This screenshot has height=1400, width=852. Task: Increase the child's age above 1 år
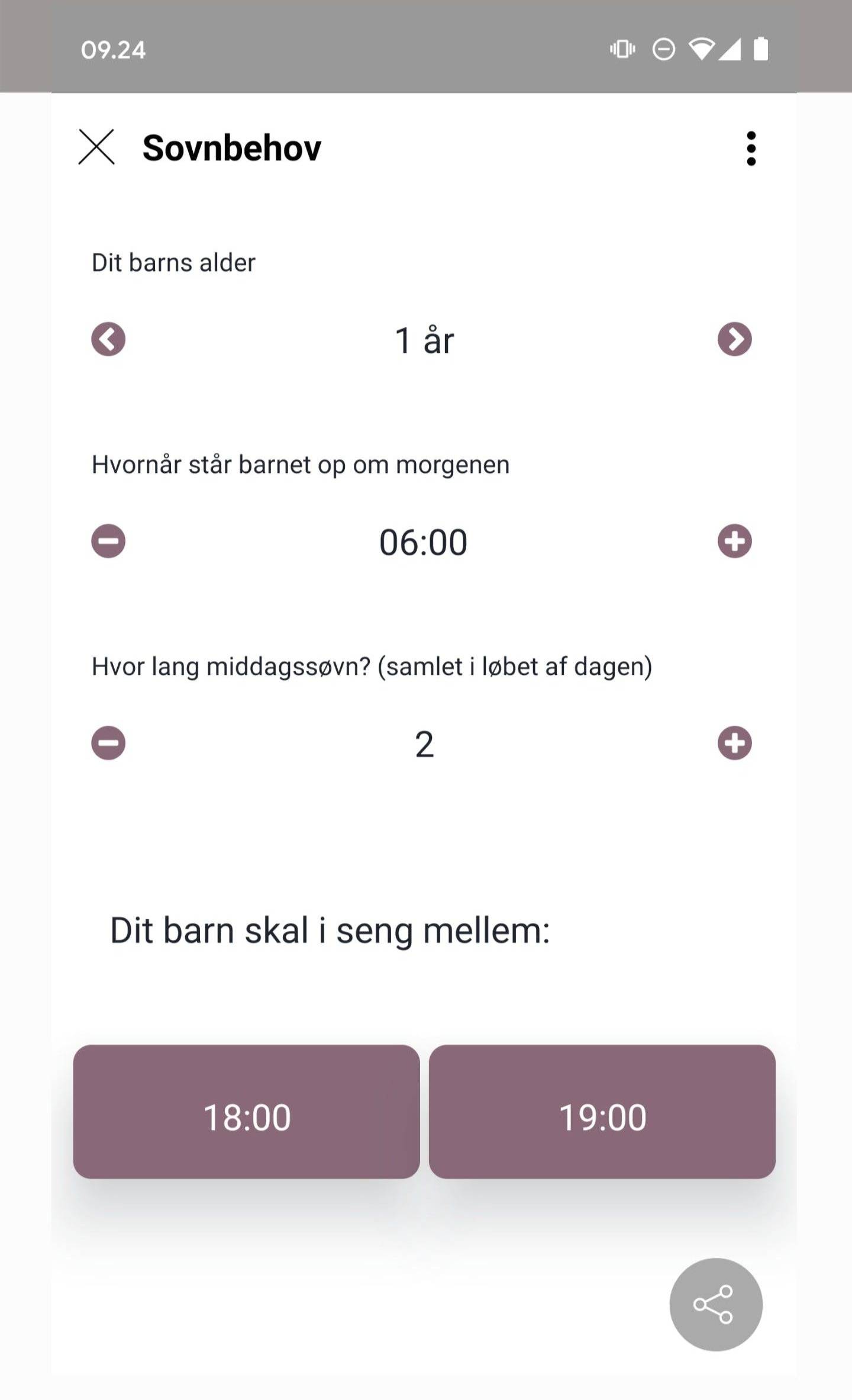tap(735, 339)
